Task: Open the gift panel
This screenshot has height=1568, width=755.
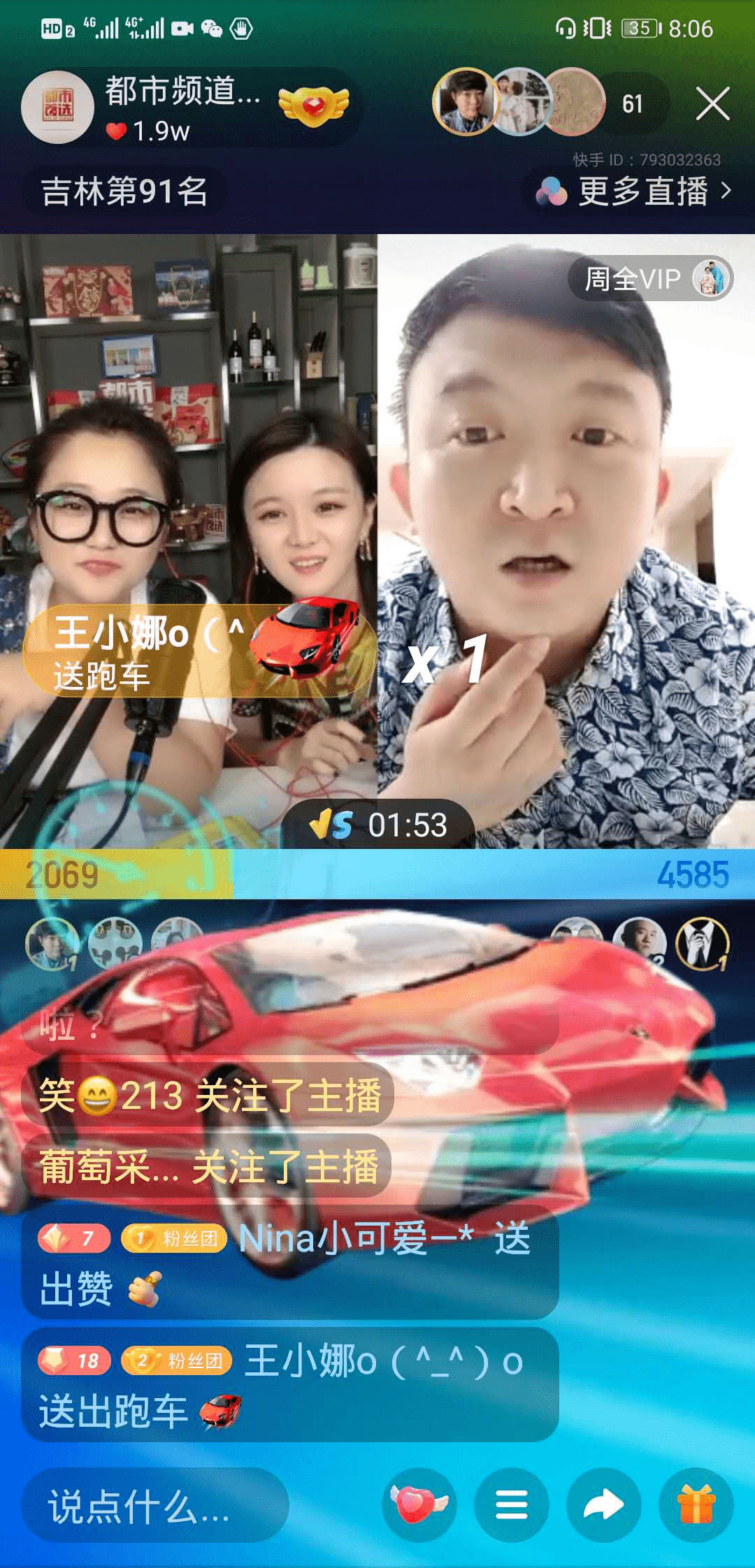Action: [x=696, y=1504]
